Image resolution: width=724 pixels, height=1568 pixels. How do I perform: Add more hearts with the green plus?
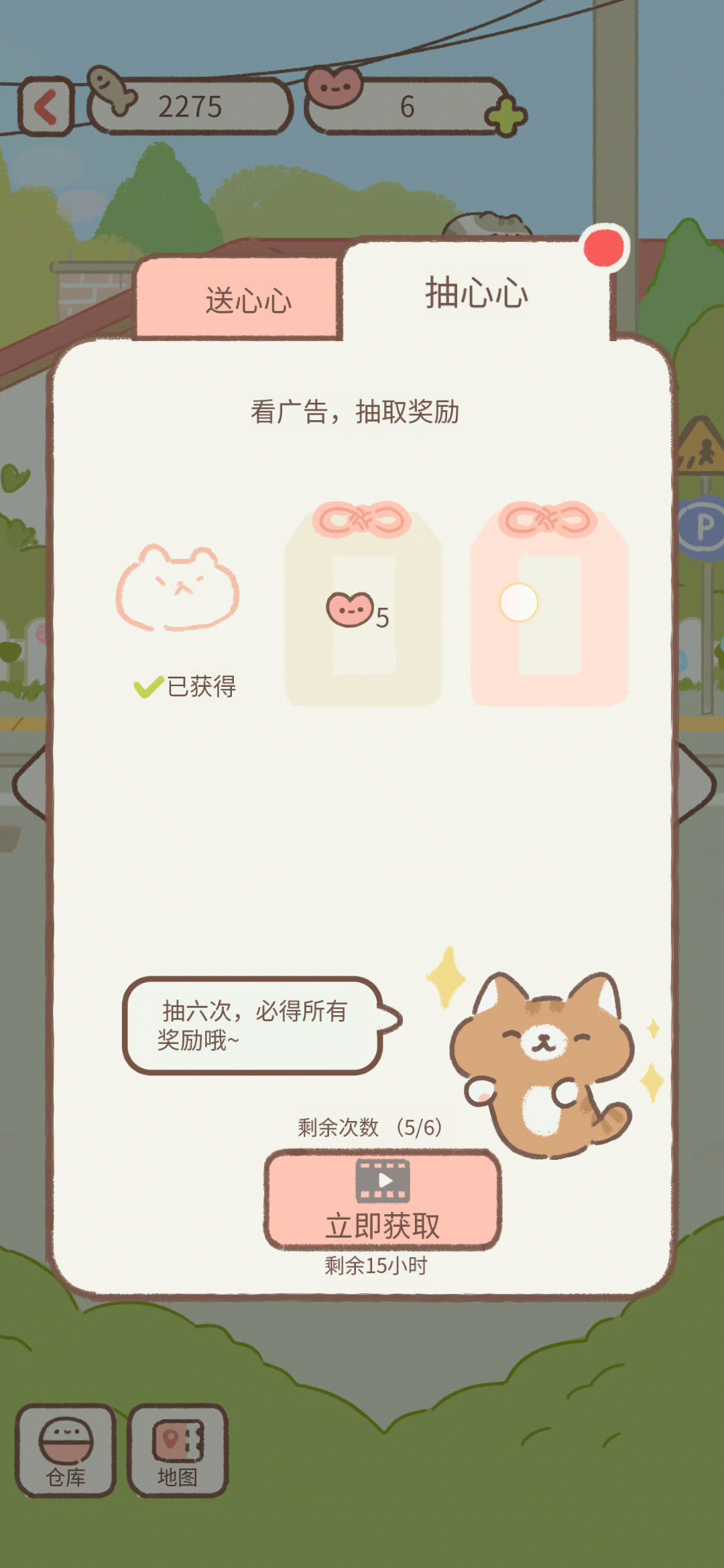(506, 117)
